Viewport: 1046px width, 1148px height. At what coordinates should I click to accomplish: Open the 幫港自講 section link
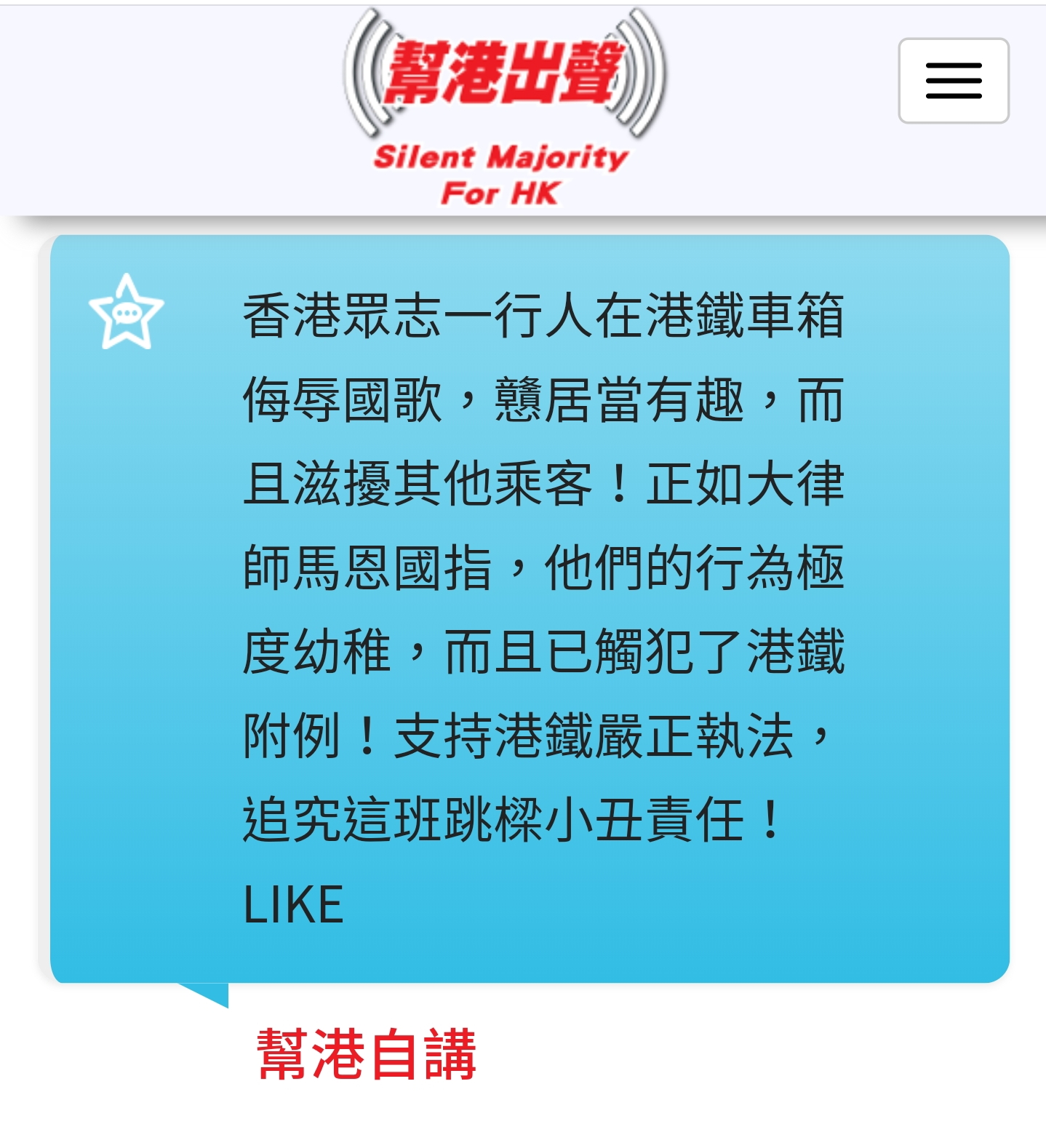tap(367, 1053)
